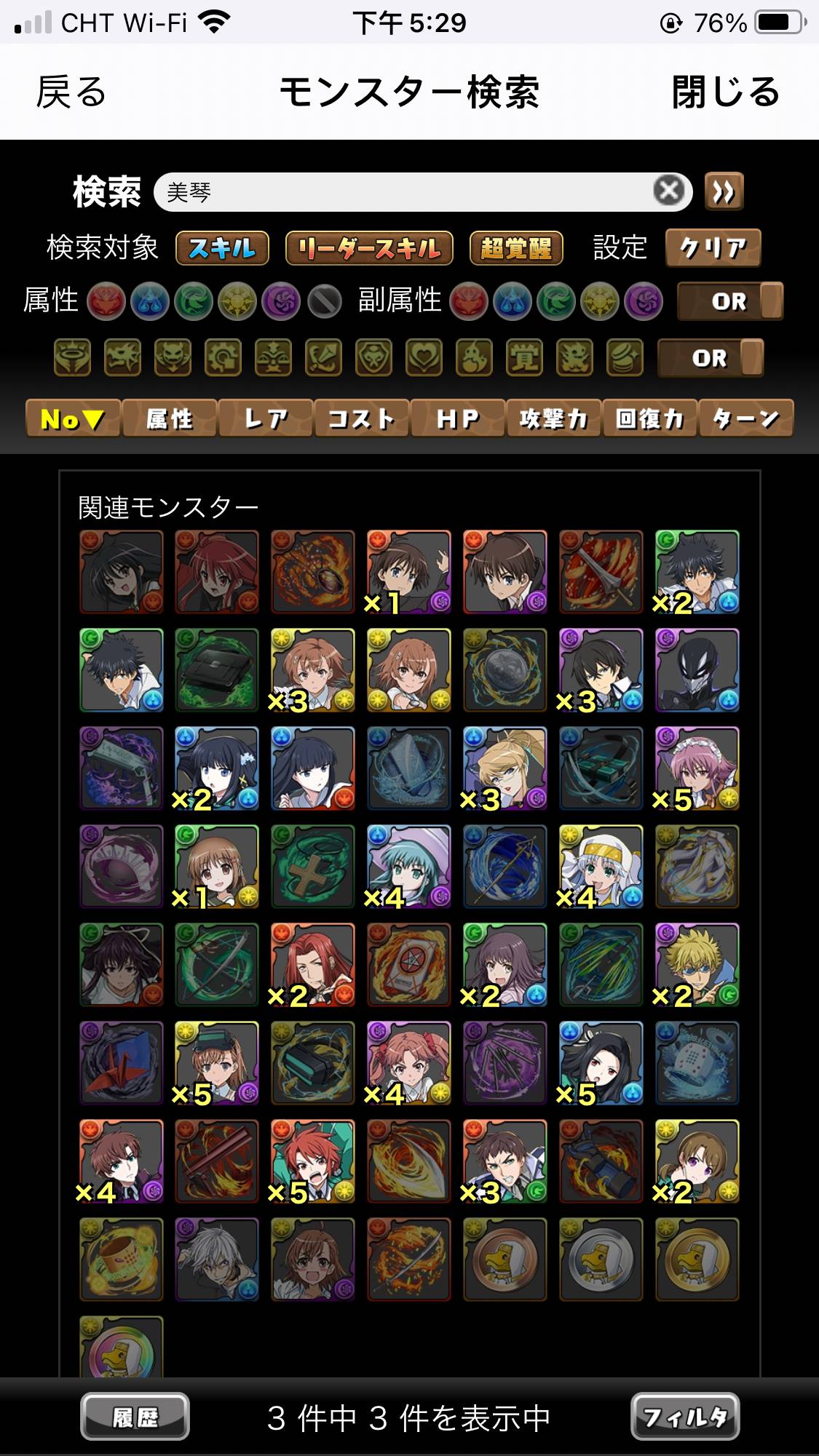This screenshot has width=819, height=1456.
Task: Open the フィルタ options
Action: 685,1417
